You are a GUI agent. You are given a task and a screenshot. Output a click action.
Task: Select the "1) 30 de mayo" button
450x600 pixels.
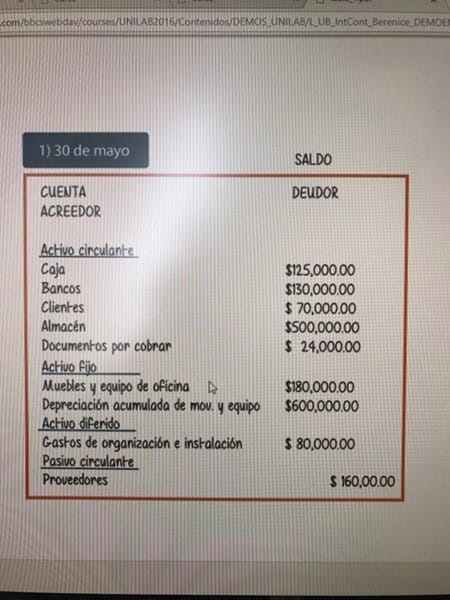(86, 150)
